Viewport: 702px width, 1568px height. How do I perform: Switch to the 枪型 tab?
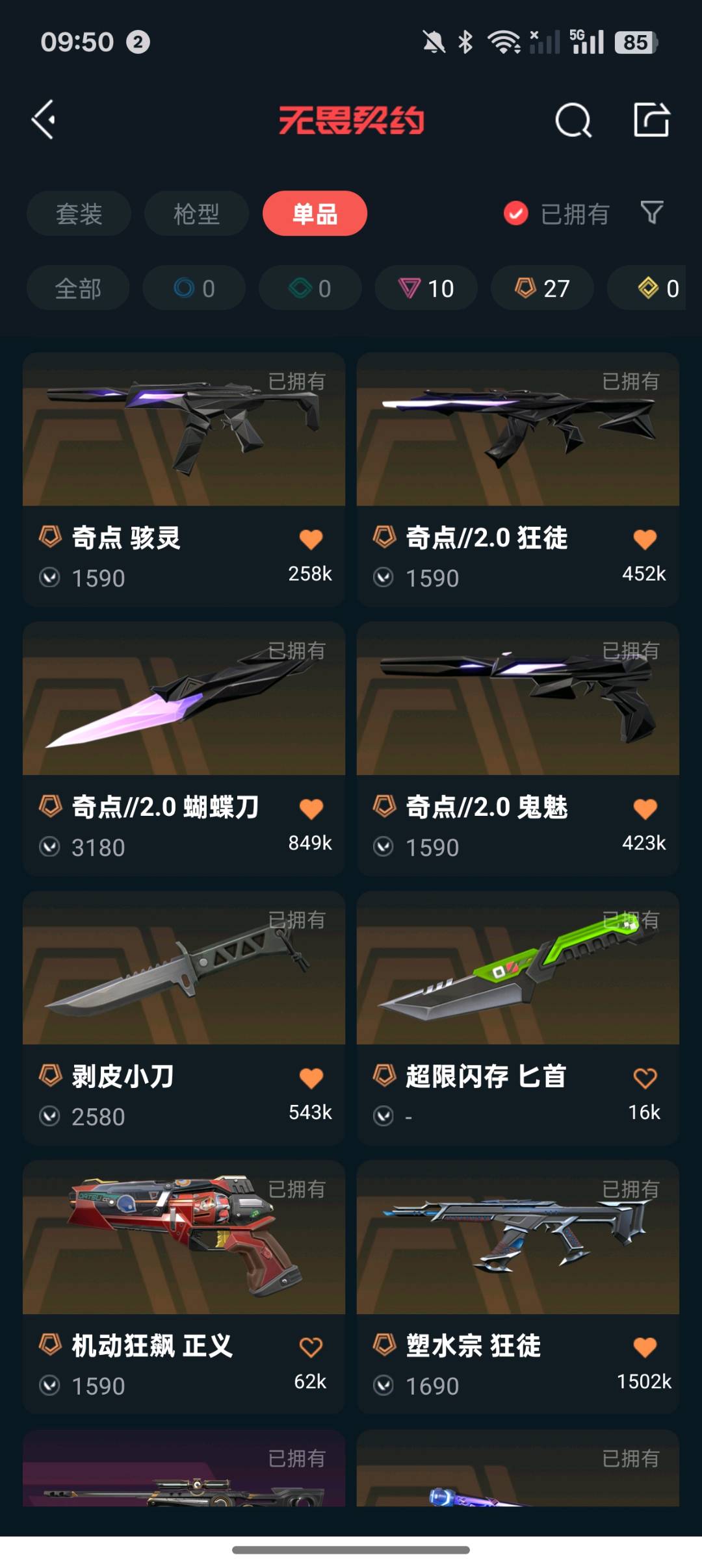tap(196, 214)
